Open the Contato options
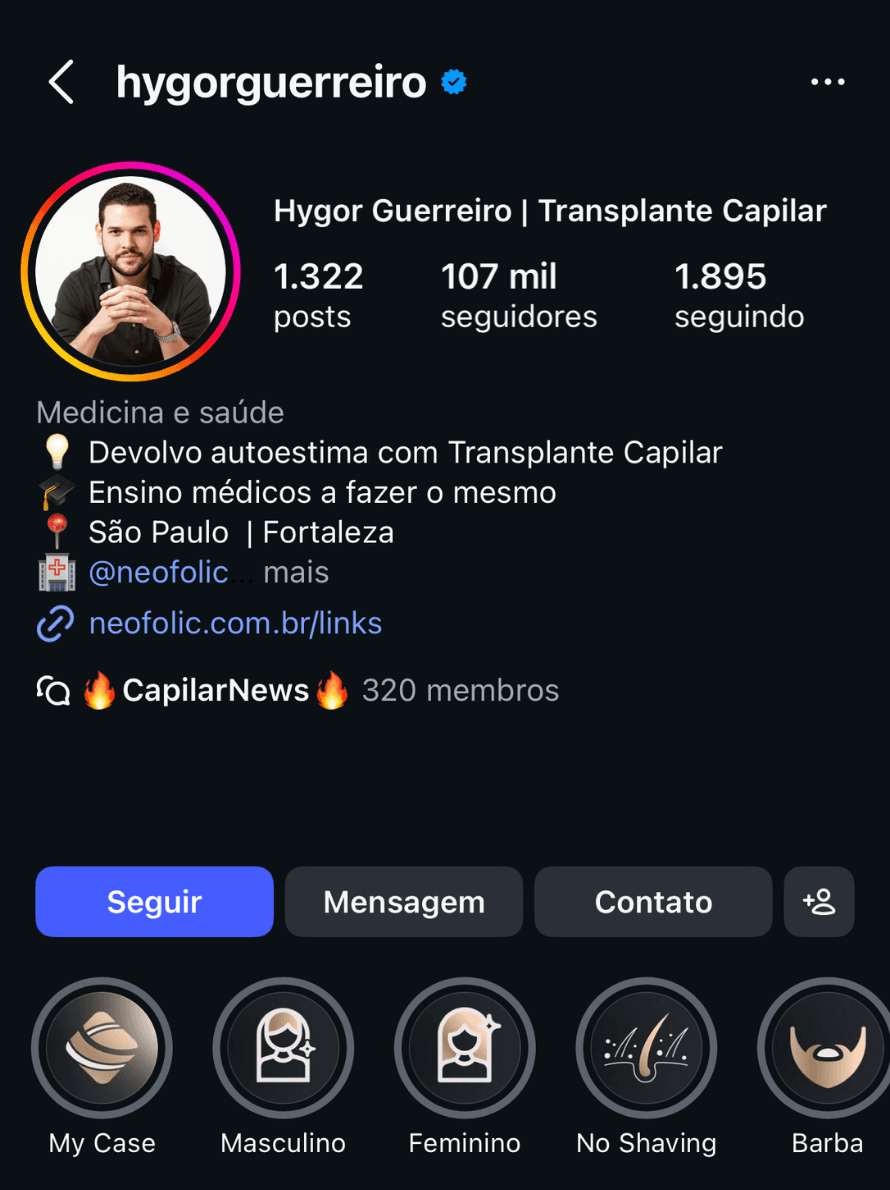The image size is (890, 1190). click(653, 901)
